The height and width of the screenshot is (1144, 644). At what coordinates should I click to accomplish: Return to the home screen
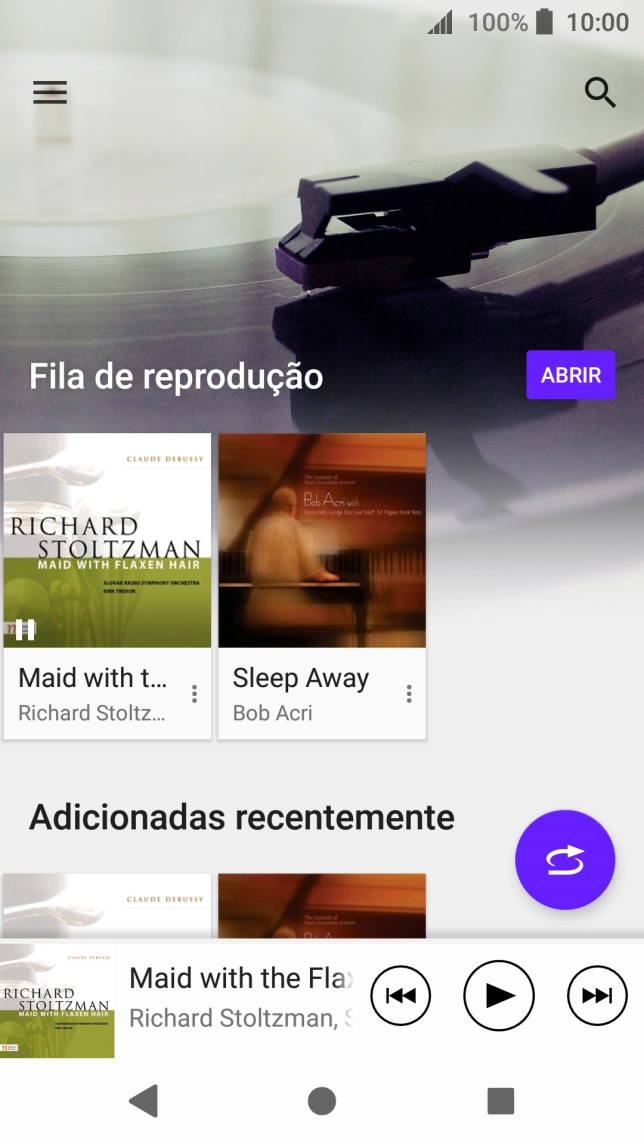[x=322, y=1101]
